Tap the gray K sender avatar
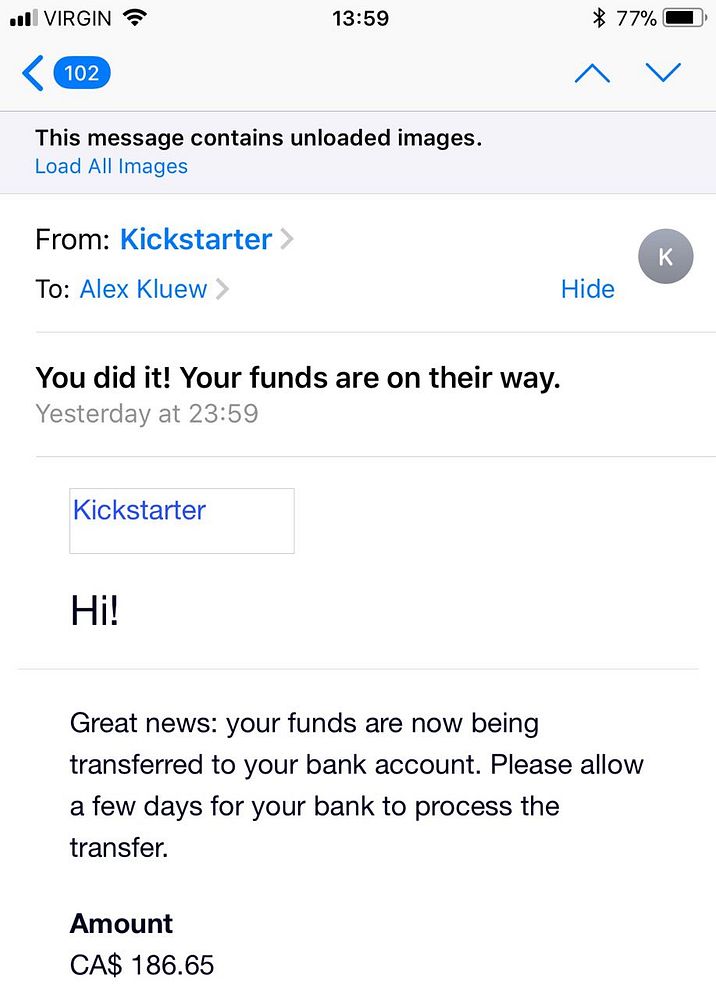 (x=665, y=257)
